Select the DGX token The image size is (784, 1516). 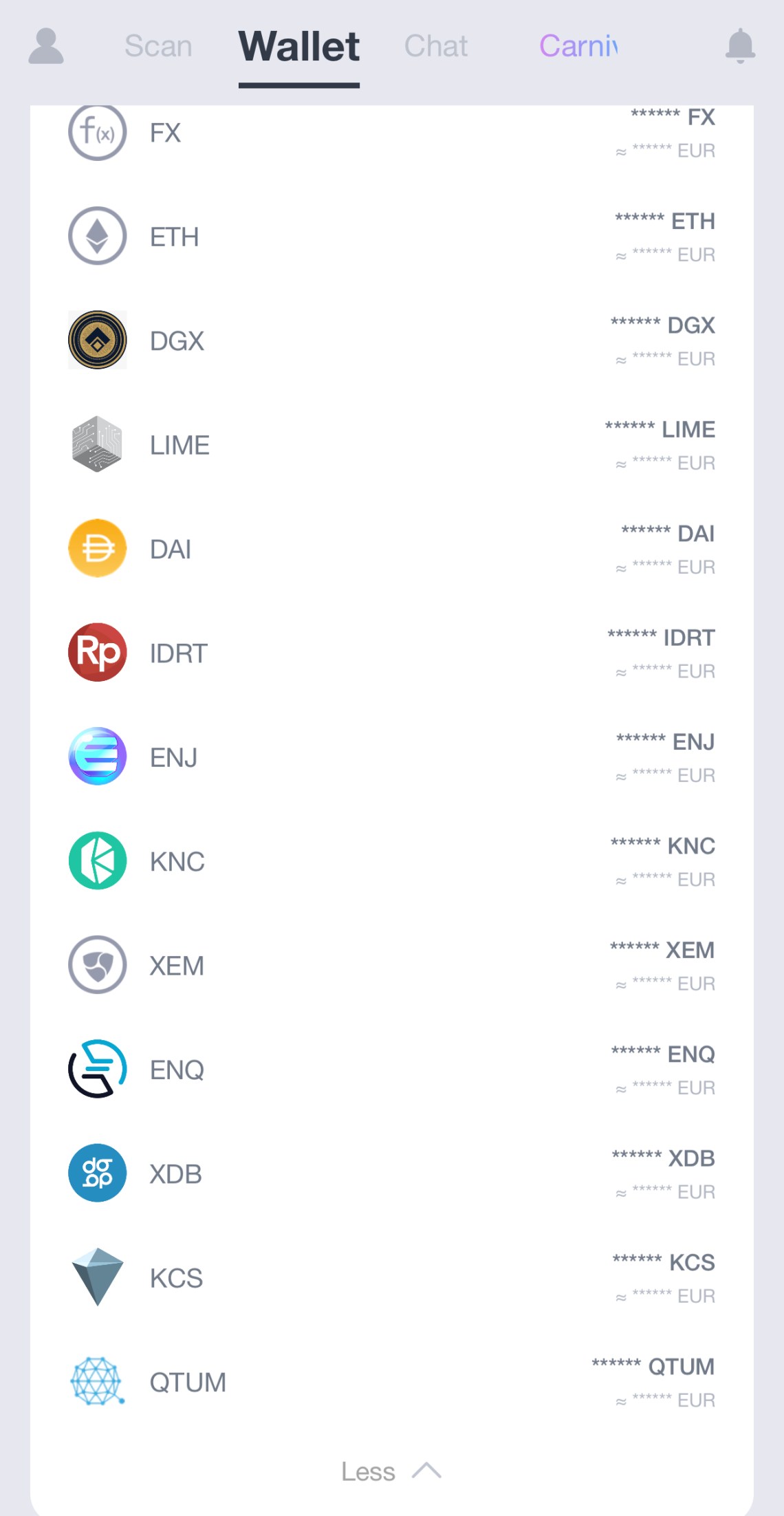(391, 340)
